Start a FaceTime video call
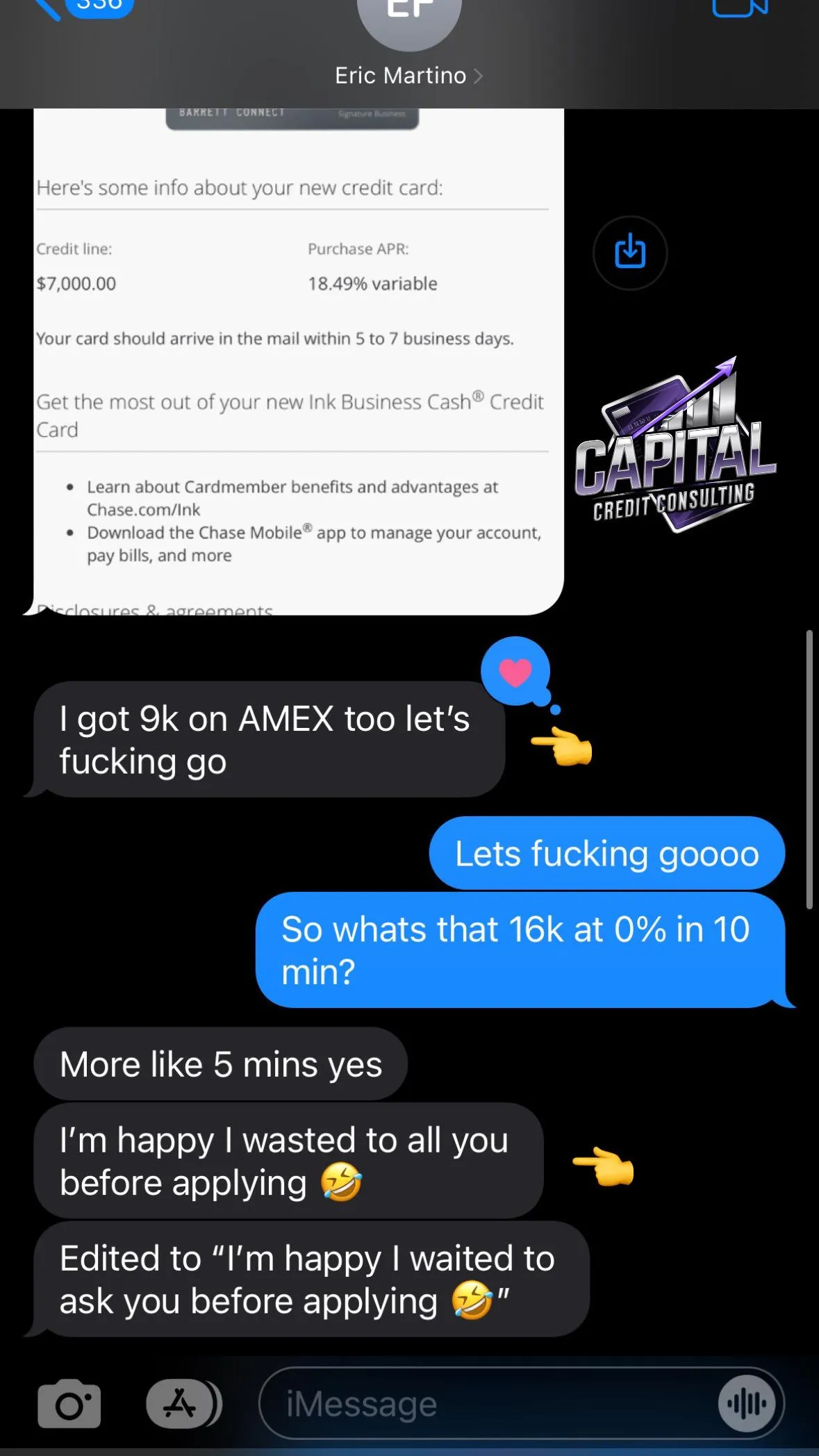 pos(741,7)
